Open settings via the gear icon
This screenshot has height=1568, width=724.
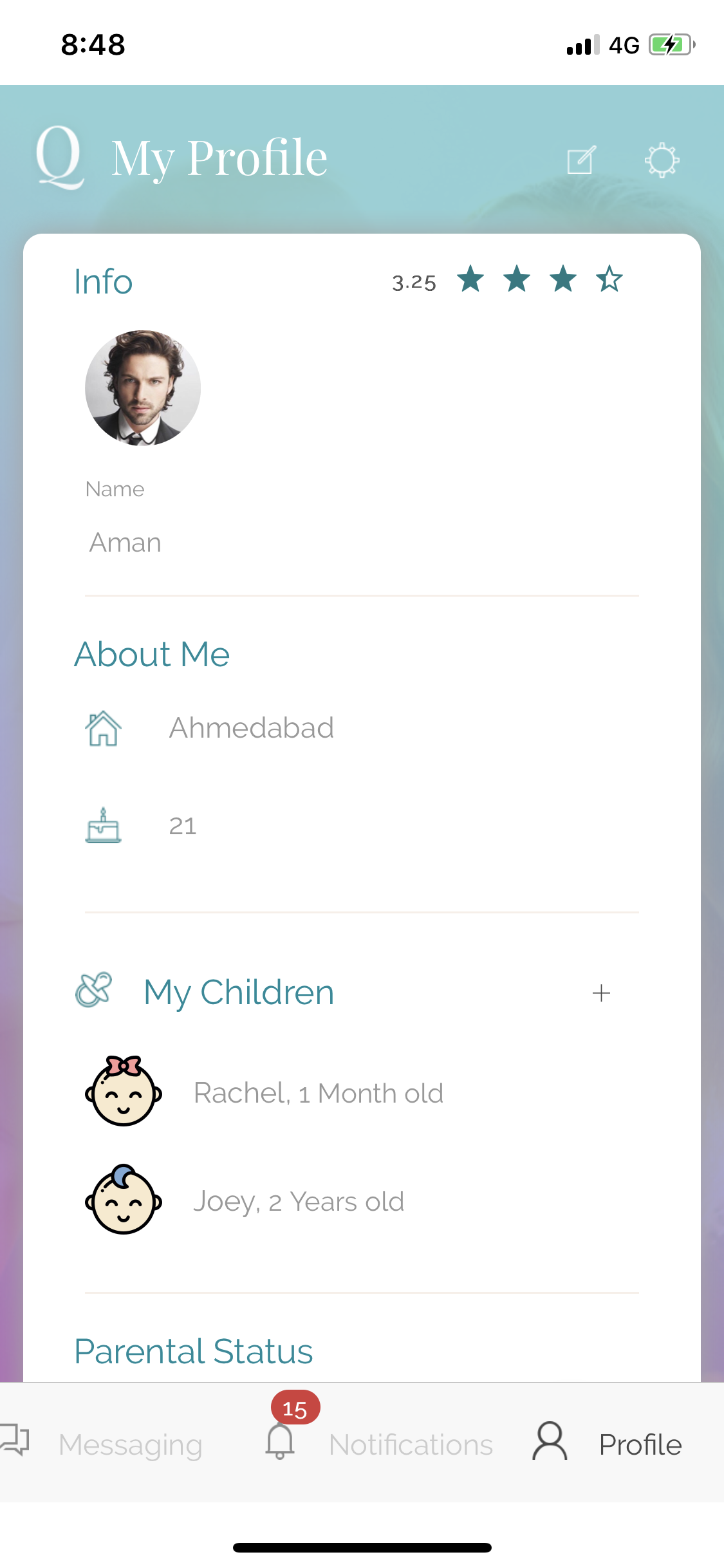click(x=662, y=160)
